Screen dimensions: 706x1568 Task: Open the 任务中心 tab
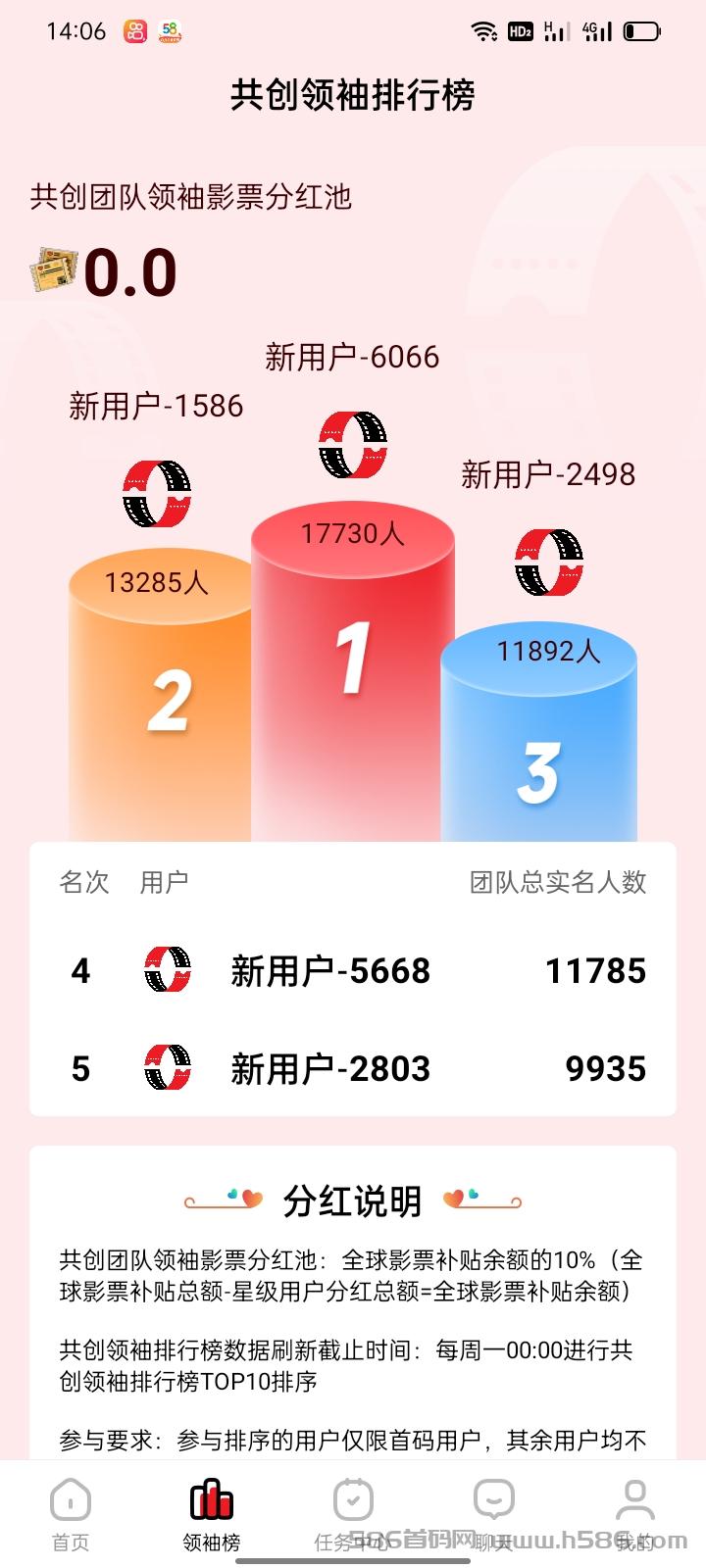[x=353, y=1514]
